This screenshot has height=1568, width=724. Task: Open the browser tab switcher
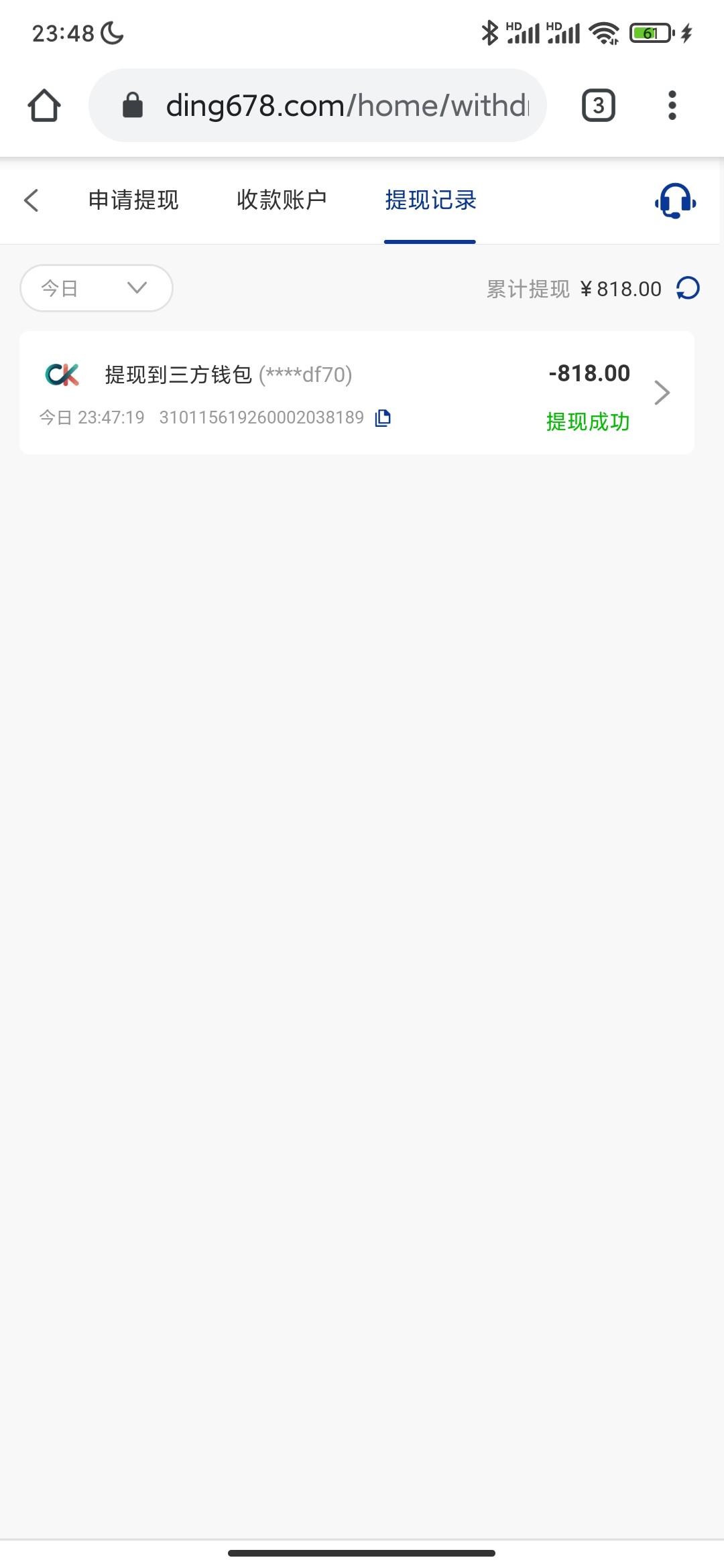[x=599, y=105]
